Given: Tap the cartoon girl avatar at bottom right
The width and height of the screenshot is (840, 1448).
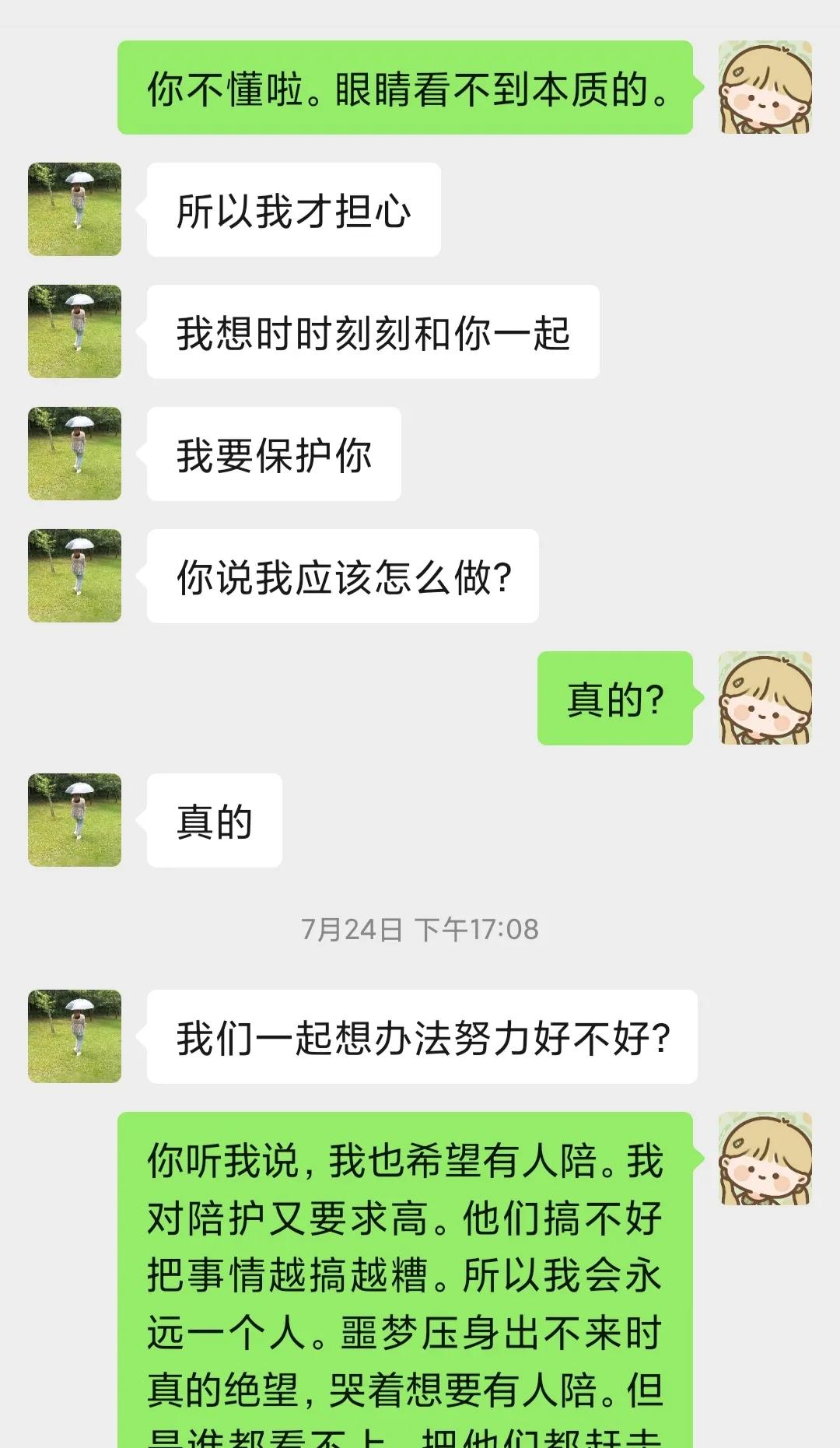Looking at the screenshot, I should (766, 1159).
